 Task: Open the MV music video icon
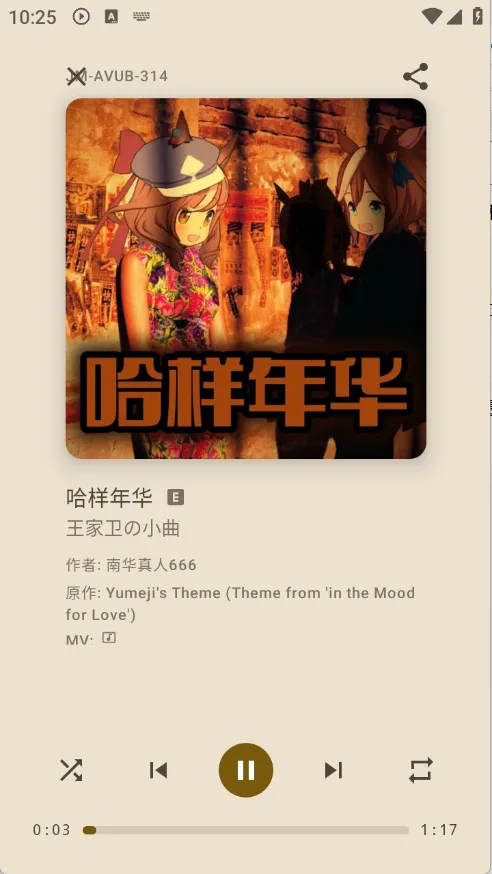[x=109, y=638]
